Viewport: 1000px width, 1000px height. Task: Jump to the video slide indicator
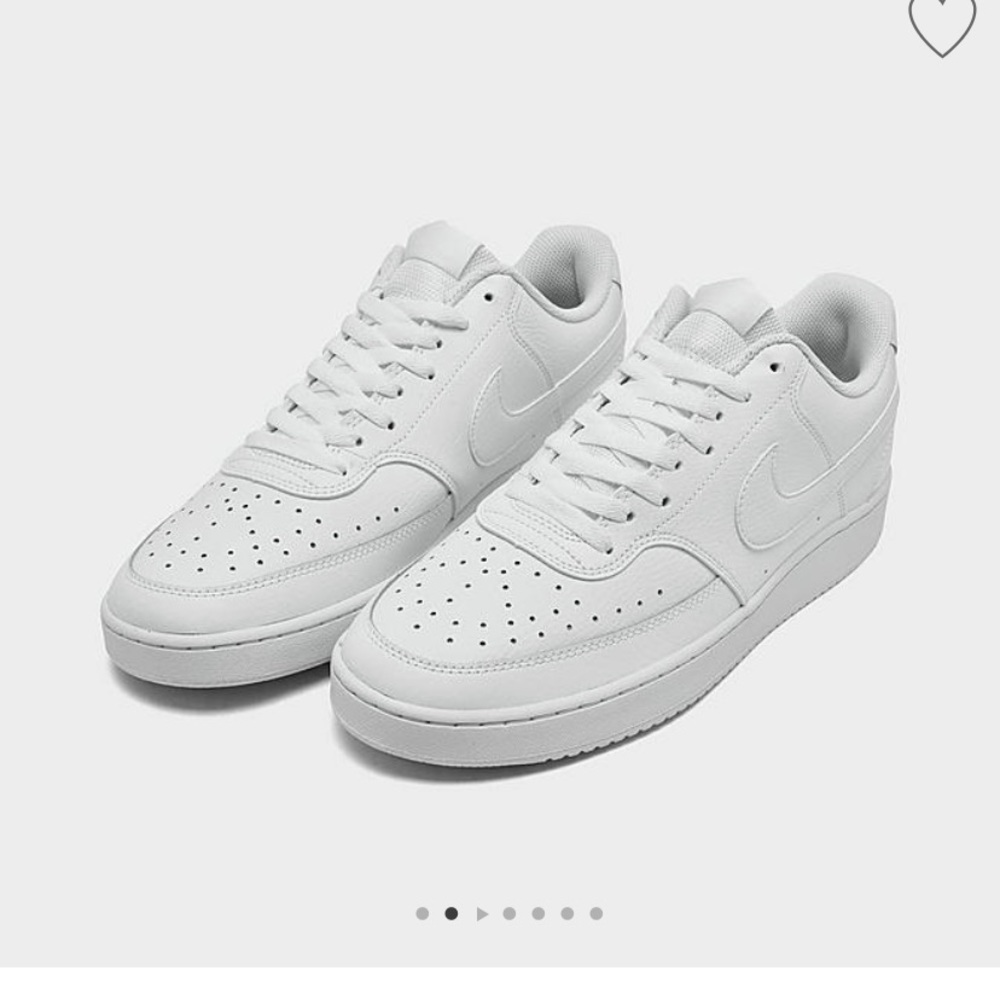(x=481, y=913)
